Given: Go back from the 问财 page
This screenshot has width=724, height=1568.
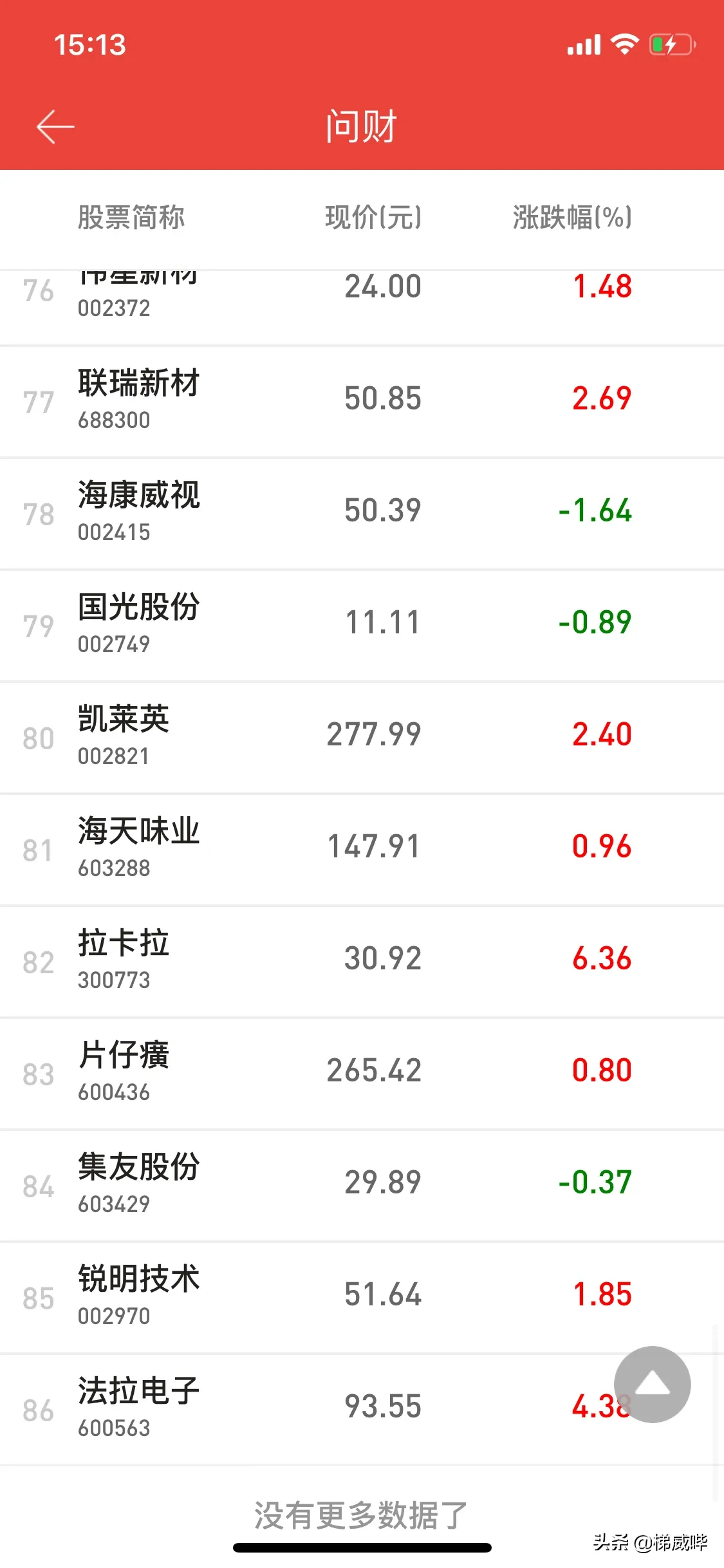Looking at the screenshot, I should pyautogui.click(x=55, y=126).
